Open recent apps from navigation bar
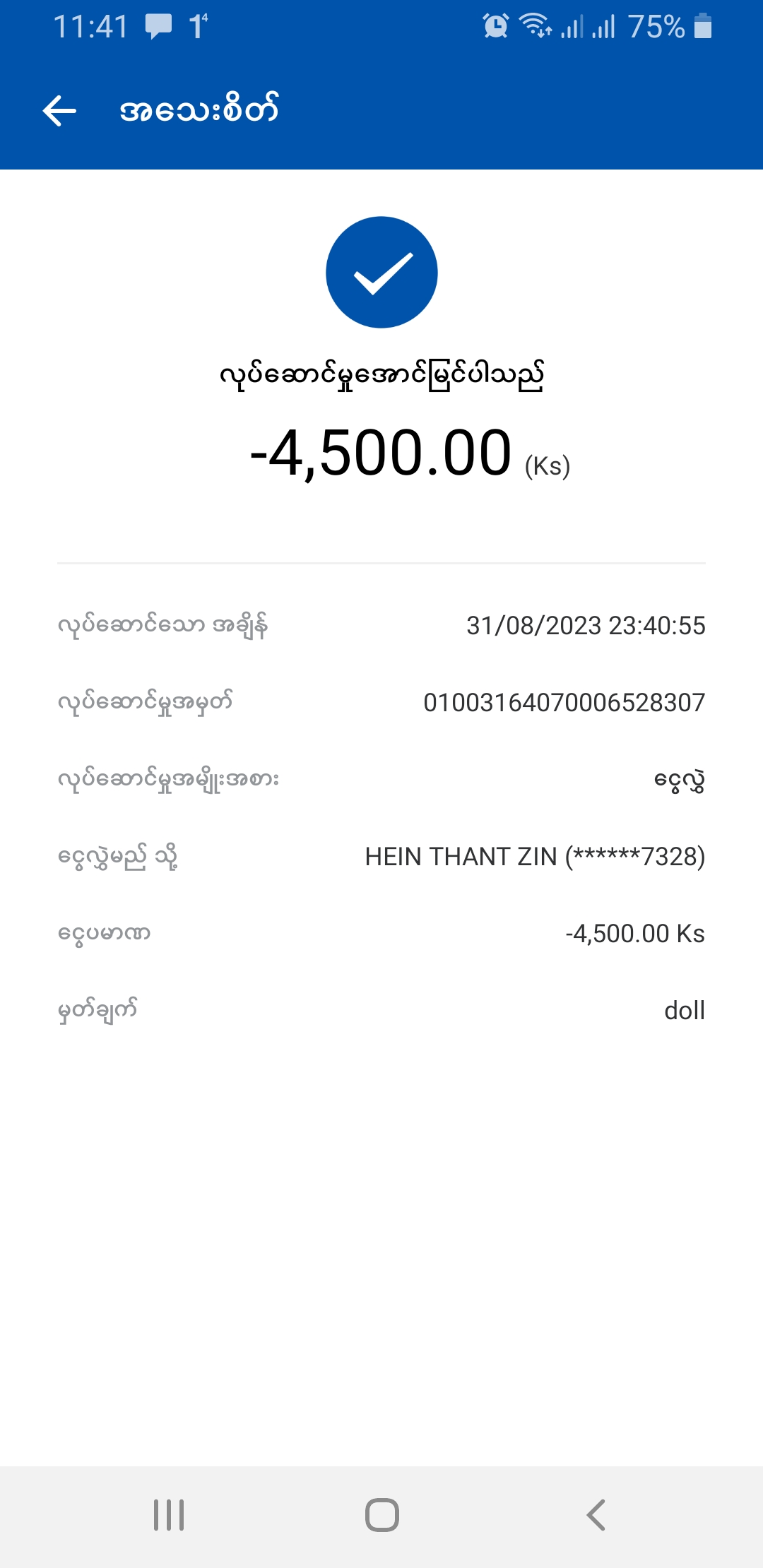Viewport: 763px width, 1568px height. (169, 1515)
